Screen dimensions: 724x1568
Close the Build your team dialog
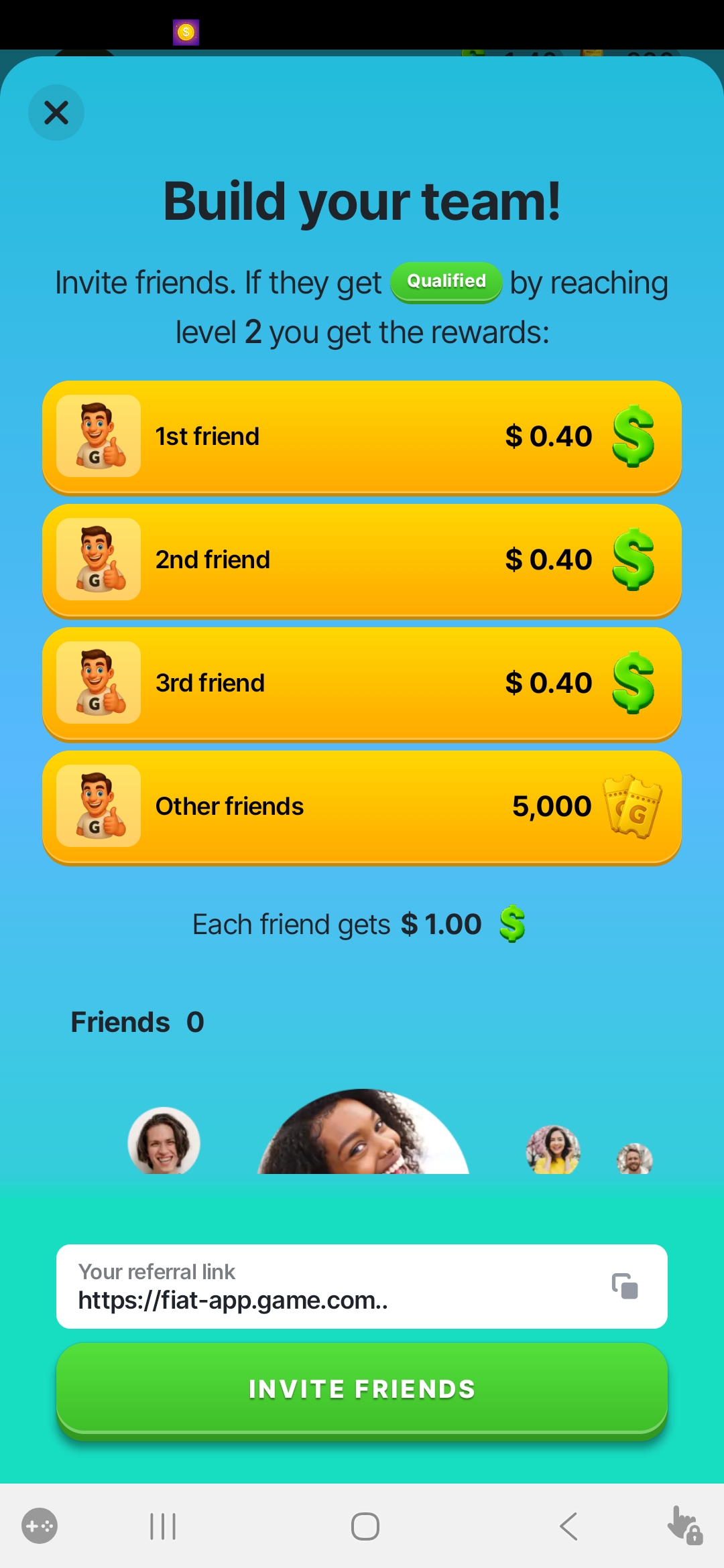56,113
